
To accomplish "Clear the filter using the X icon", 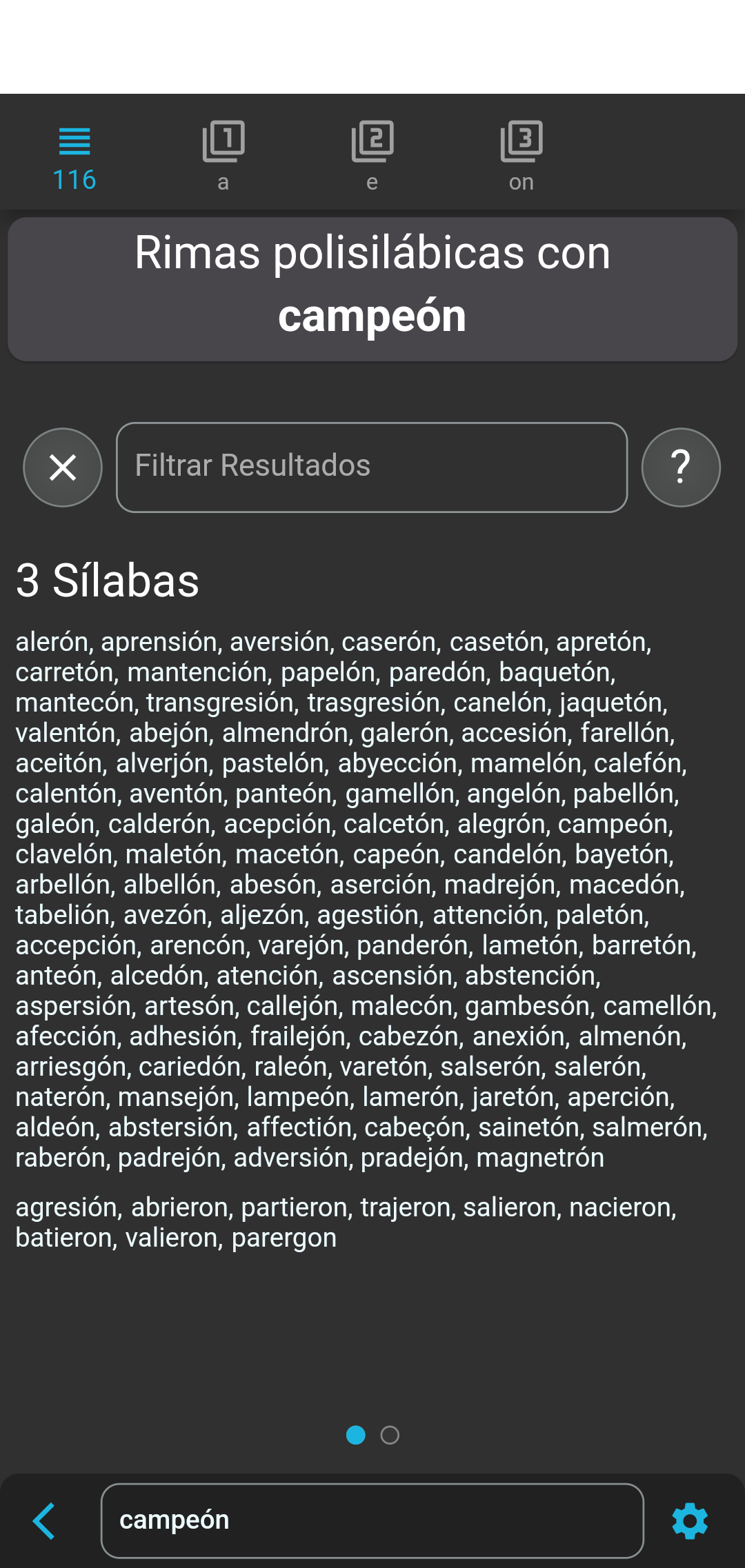I will point(63,467).
